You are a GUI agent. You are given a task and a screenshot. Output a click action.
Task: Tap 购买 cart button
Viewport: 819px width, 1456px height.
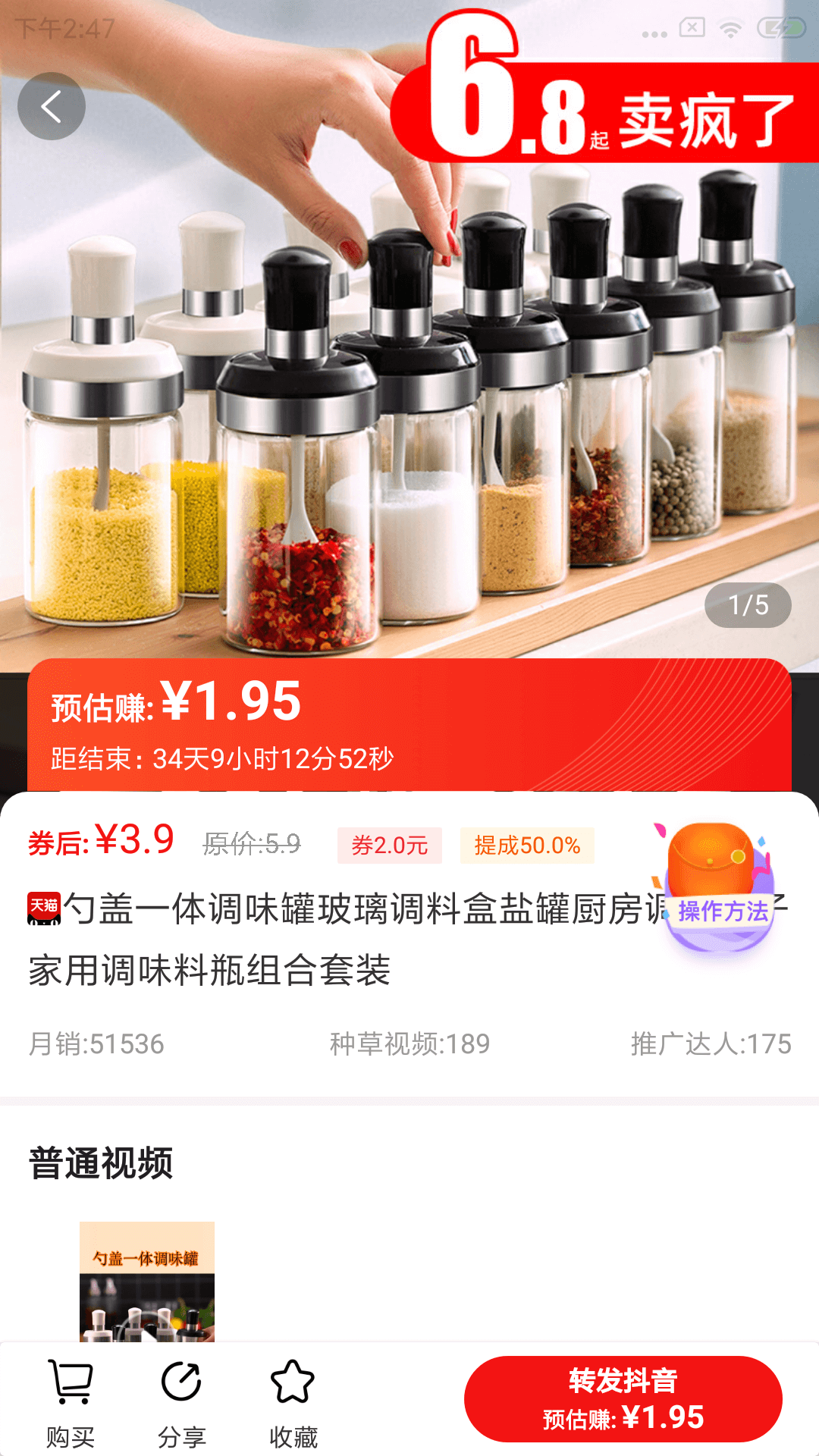(71, 1401)
